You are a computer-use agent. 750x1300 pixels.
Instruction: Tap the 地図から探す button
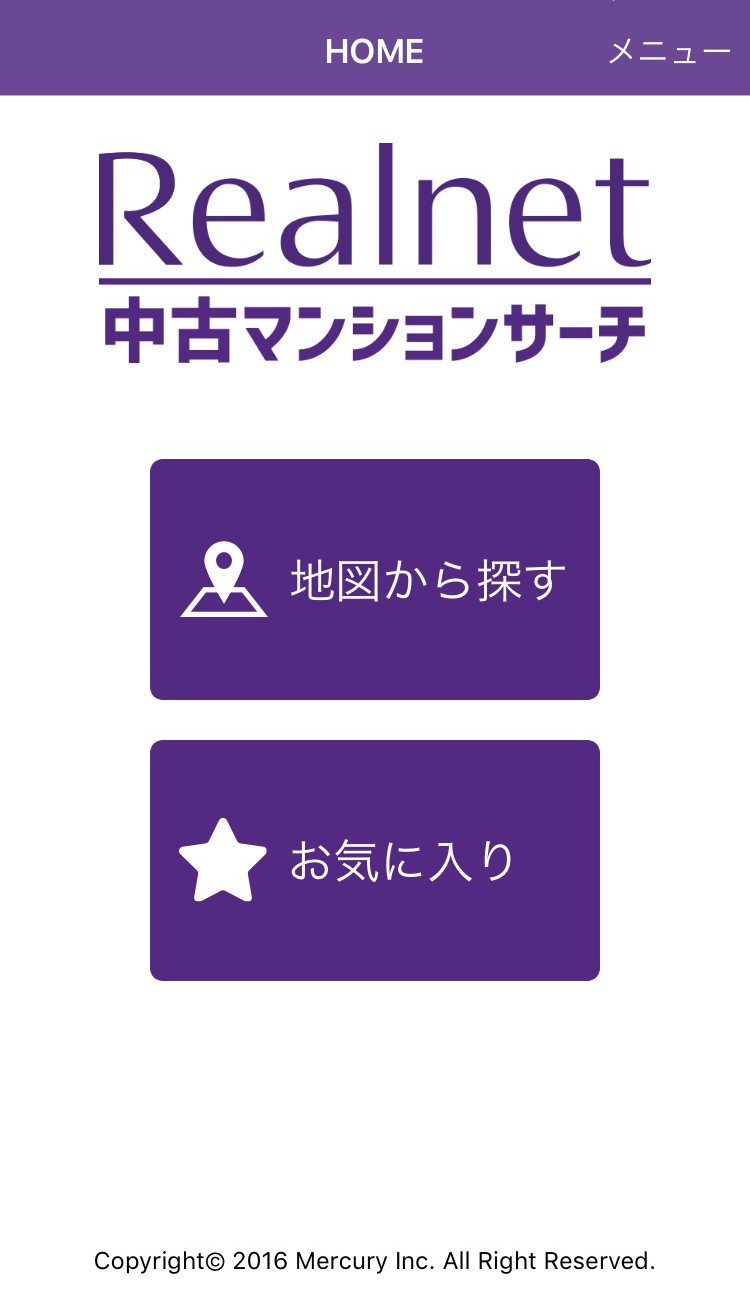click(375, 580)
